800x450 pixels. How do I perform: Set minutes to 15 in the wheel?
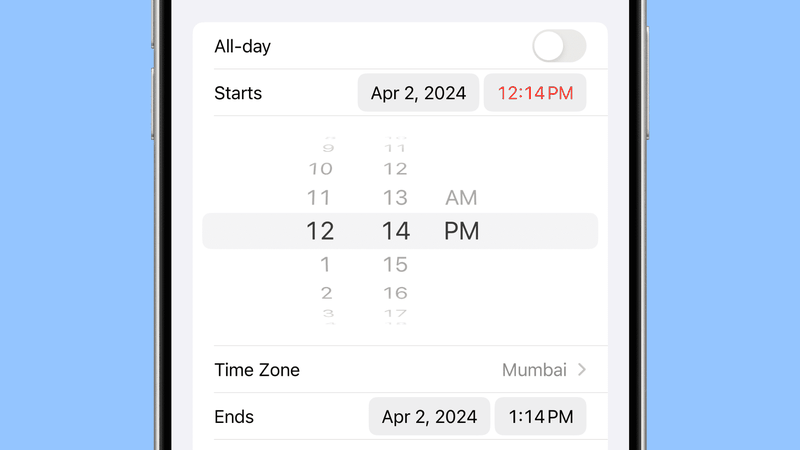pos(396,264)
